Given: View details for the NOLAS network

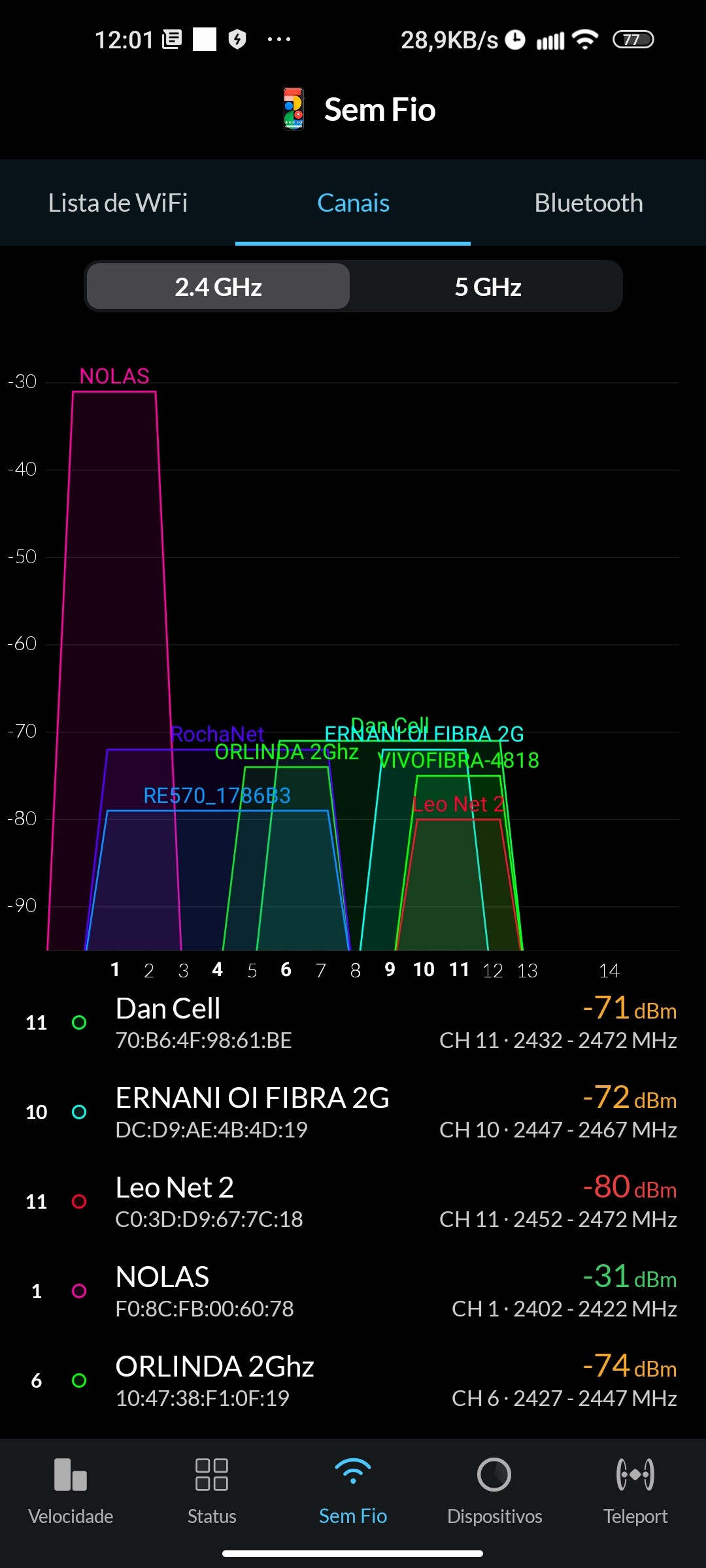Looking at the screenshot, I should (x=353, y=1292).
